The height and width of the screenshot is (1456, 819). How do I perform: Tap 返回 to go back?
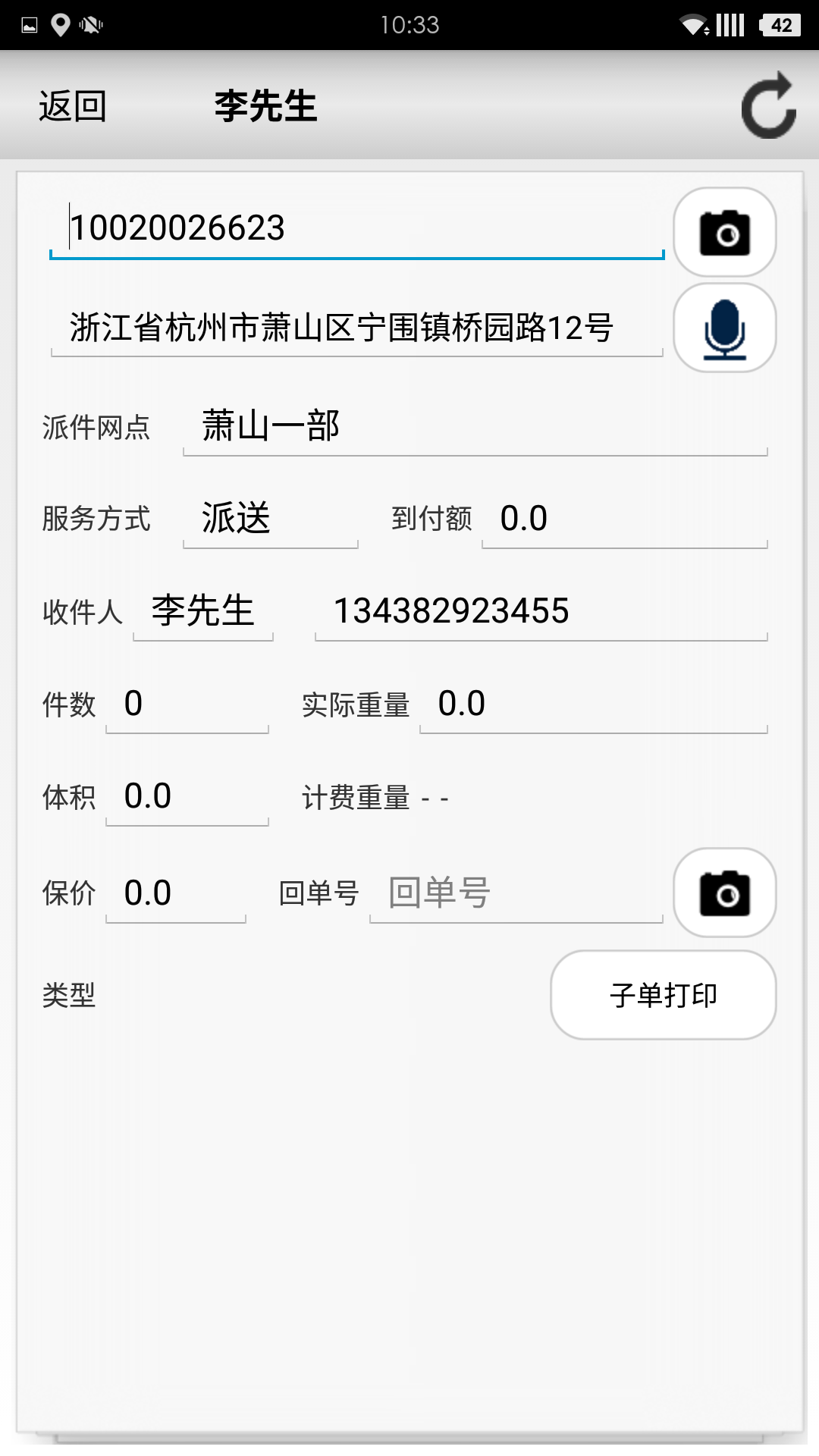tap(73, 105)
